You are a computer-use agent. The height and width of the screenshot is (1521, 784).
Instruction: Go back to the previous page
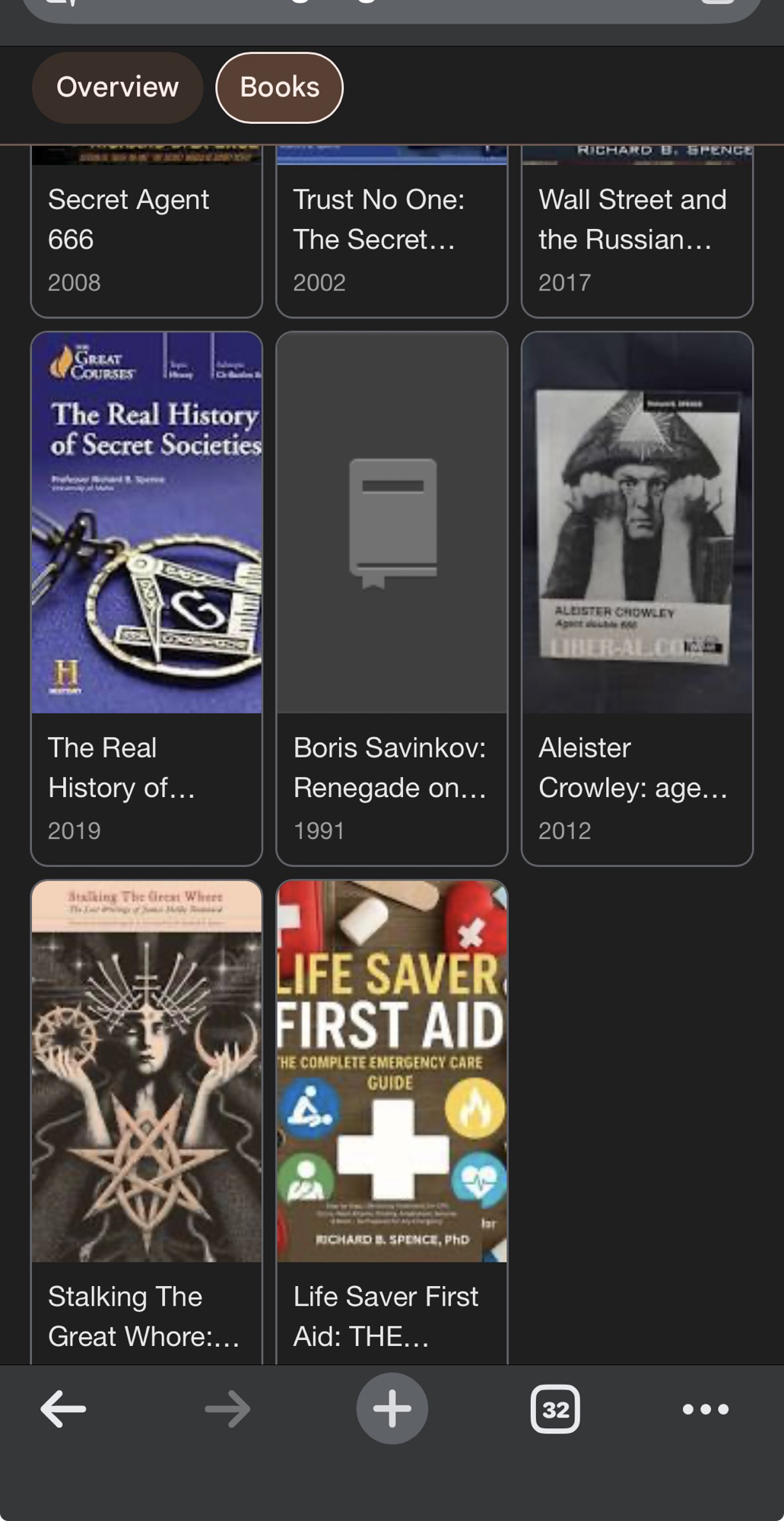[63, 1409]
